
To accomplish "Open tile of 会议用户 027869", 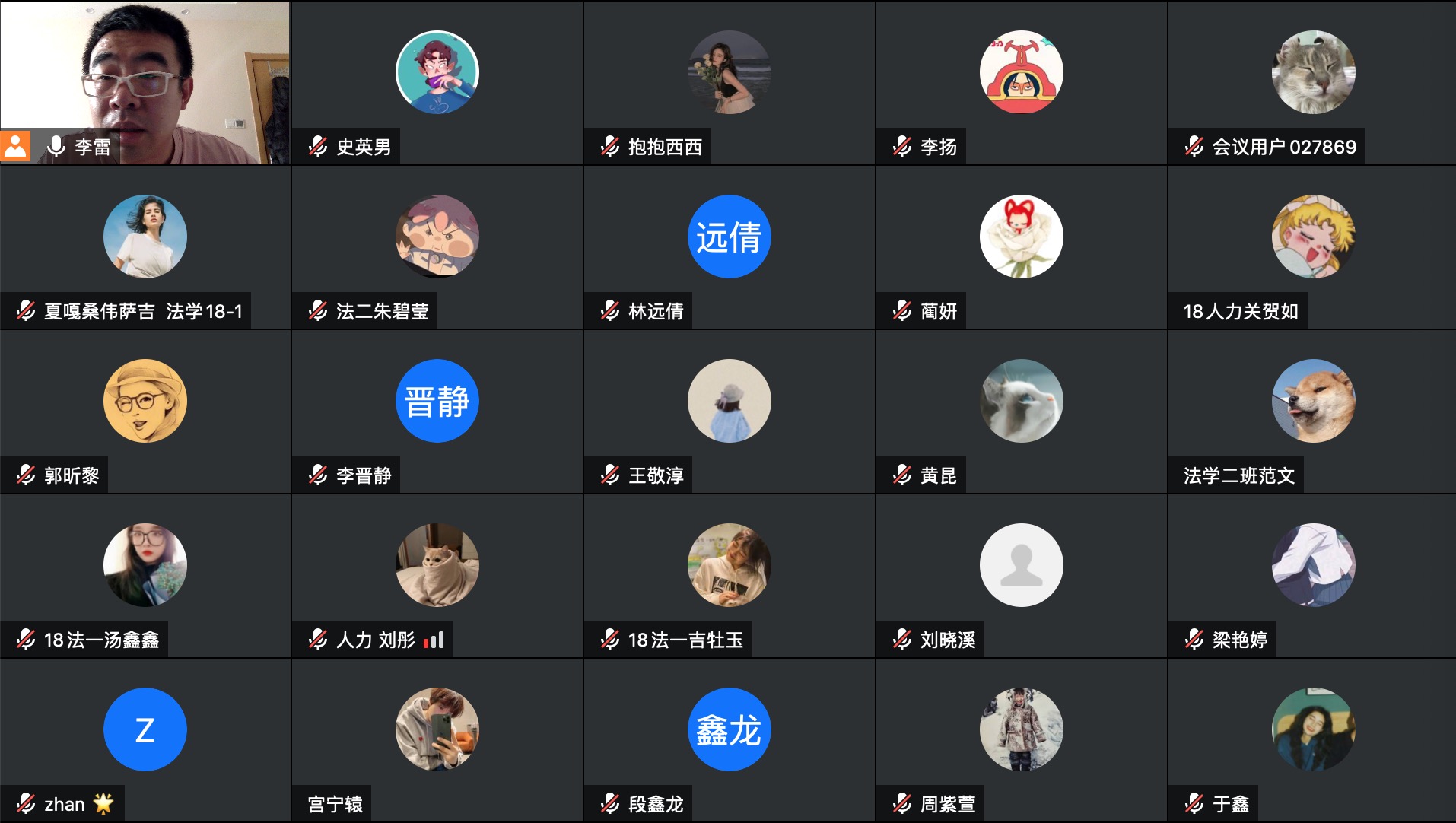I will click(x=1312, y=82).
